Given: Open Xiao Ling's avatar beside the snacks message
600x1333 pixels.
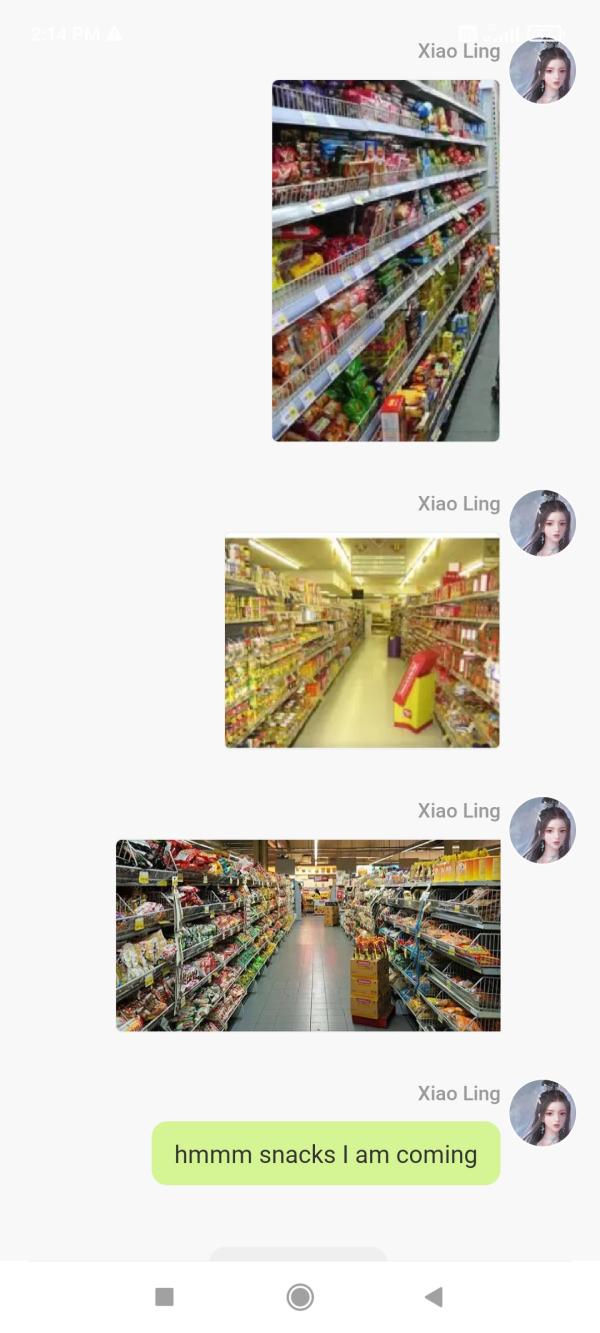Looking at the screenshot, I should pos(542,1112).
